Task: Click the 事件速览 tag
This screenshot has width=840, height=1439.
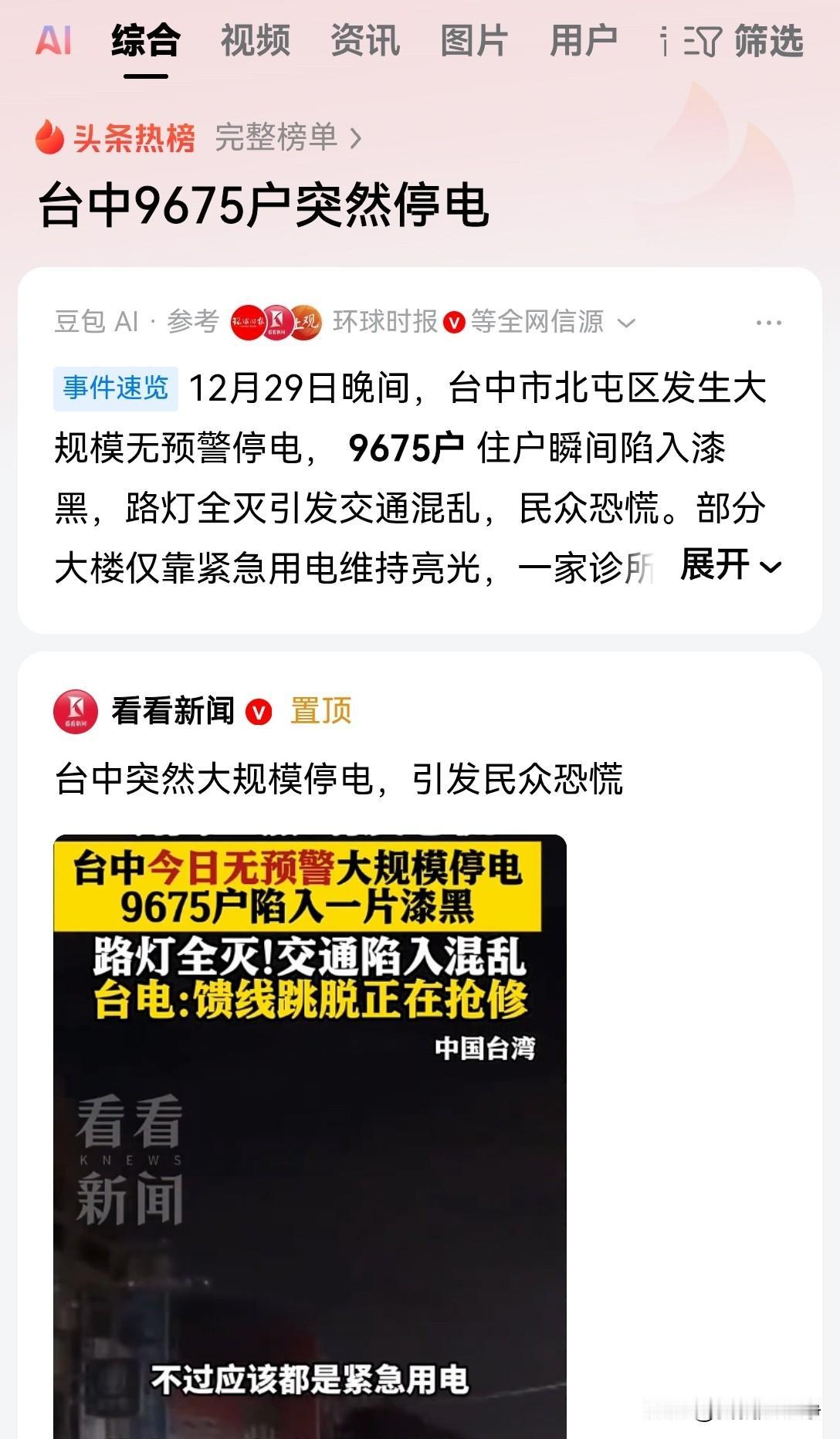Action: 113,390
